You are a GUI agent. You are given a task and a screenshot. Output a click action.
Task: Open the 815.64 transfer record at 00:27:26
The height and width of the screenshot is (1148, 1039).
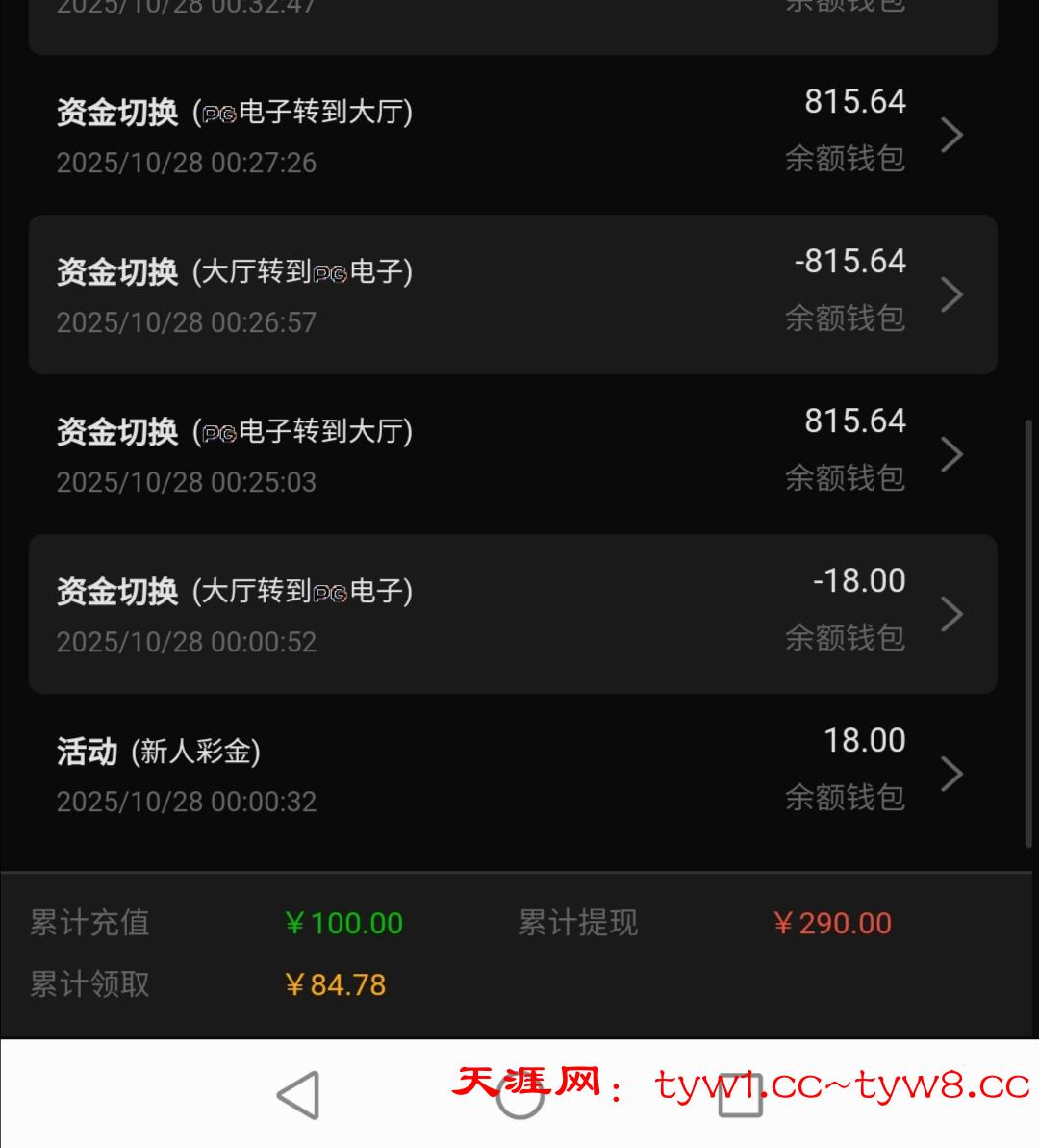[x=512, y=135]
